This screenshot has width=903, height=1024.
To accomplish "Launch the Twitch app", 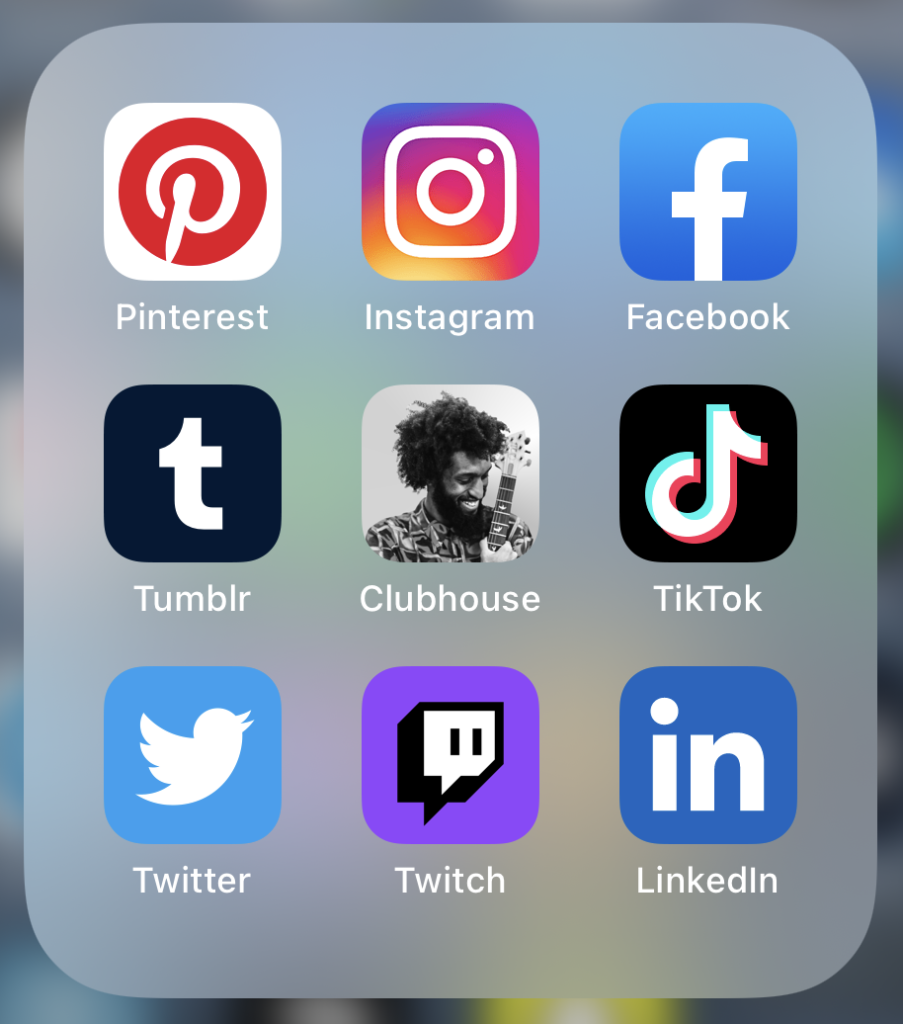I will [x=450, y=755].
